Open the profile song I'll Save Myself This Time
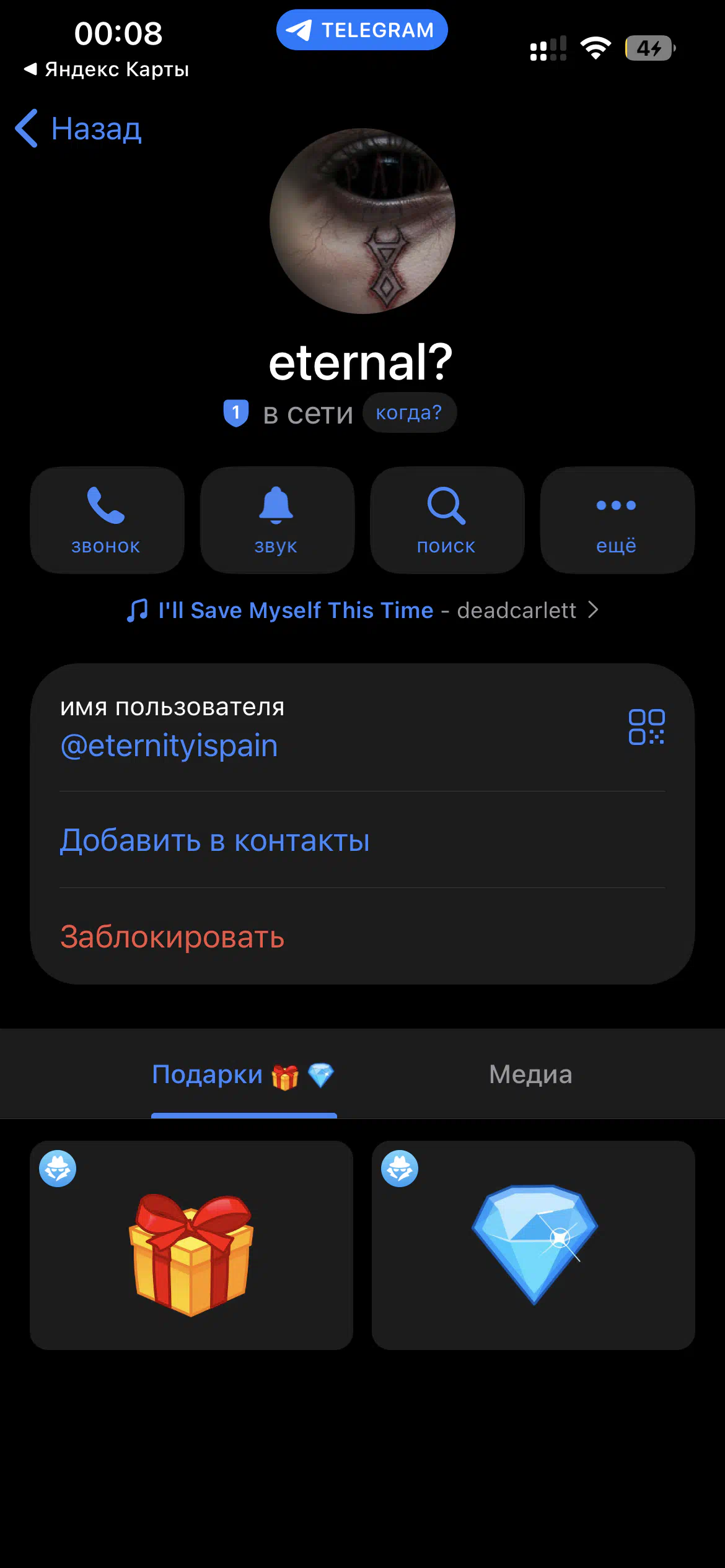This screenshot has height=1568, width=725. pyautogui.click(x=362, y=611)
